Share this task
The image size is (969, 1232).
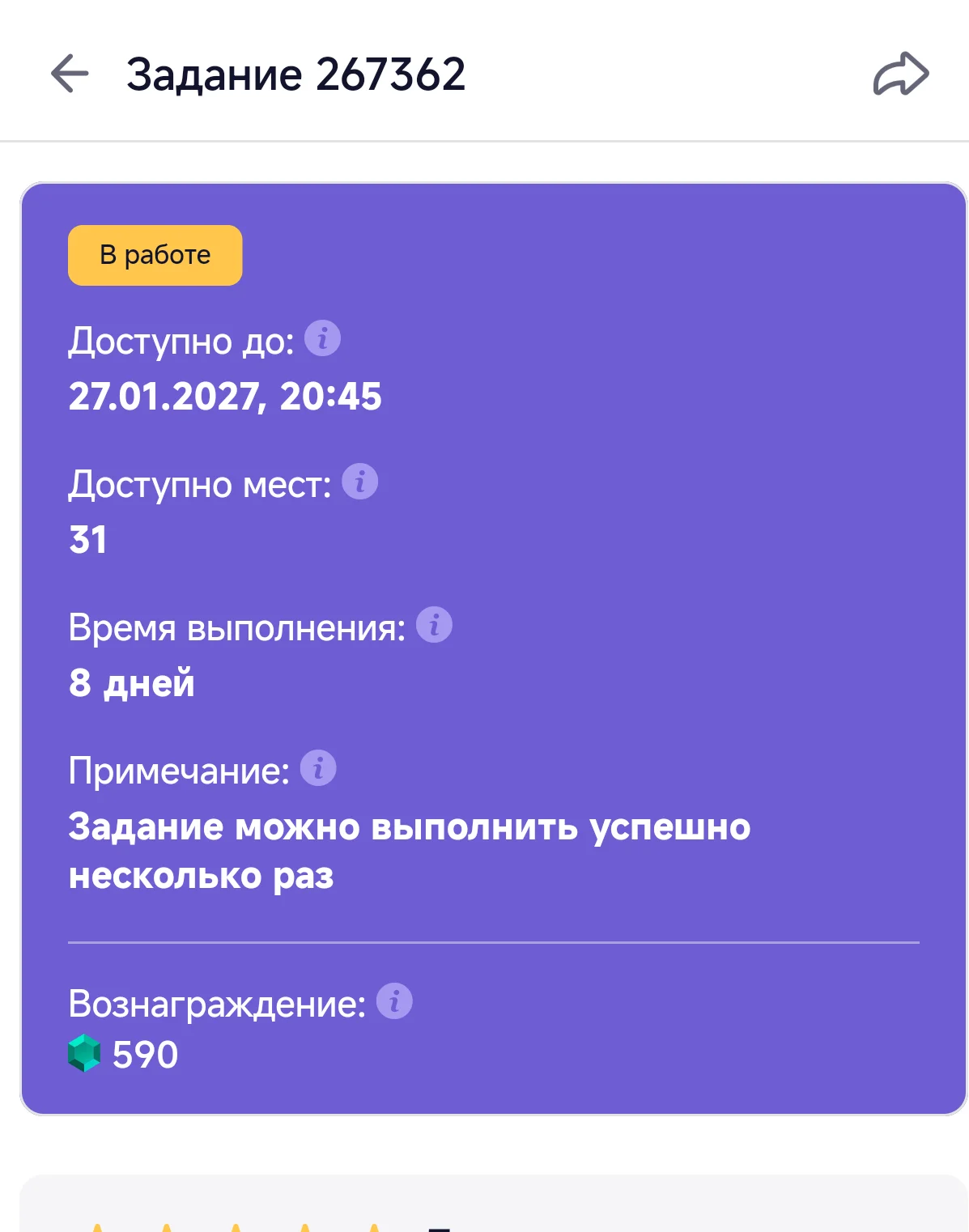[x=901, y=74]
